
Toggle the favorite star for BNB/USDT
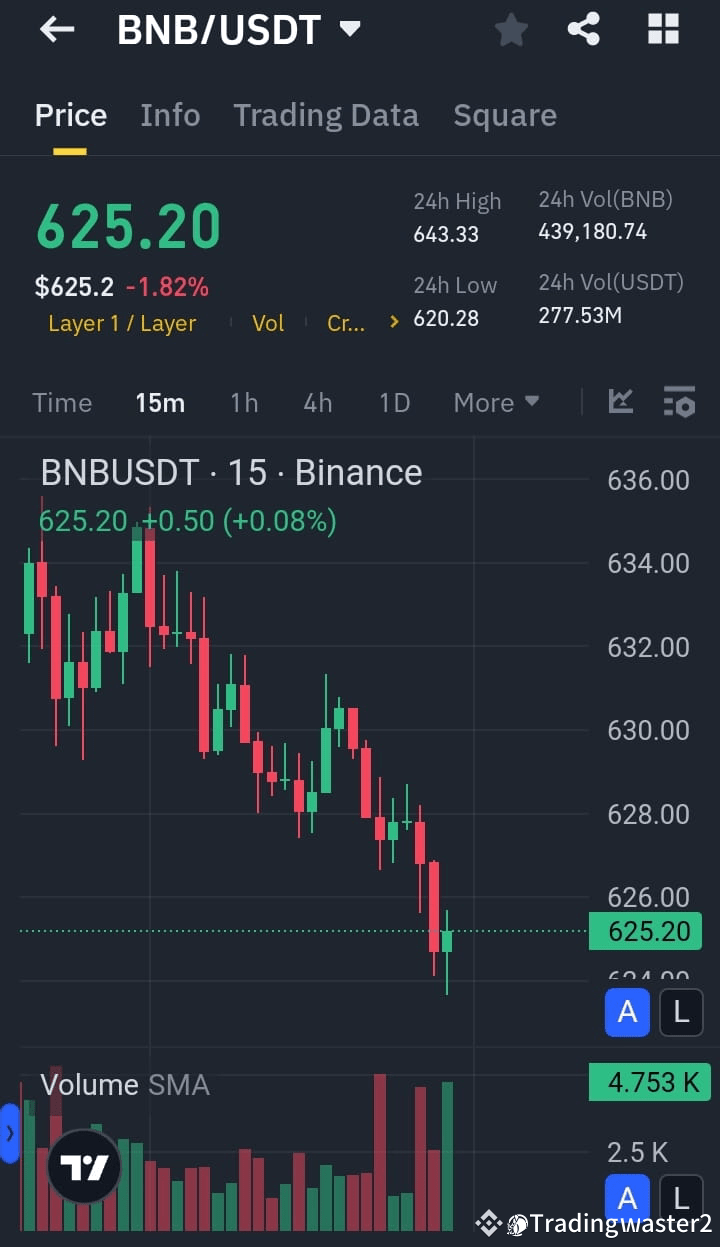coord(511,29)
